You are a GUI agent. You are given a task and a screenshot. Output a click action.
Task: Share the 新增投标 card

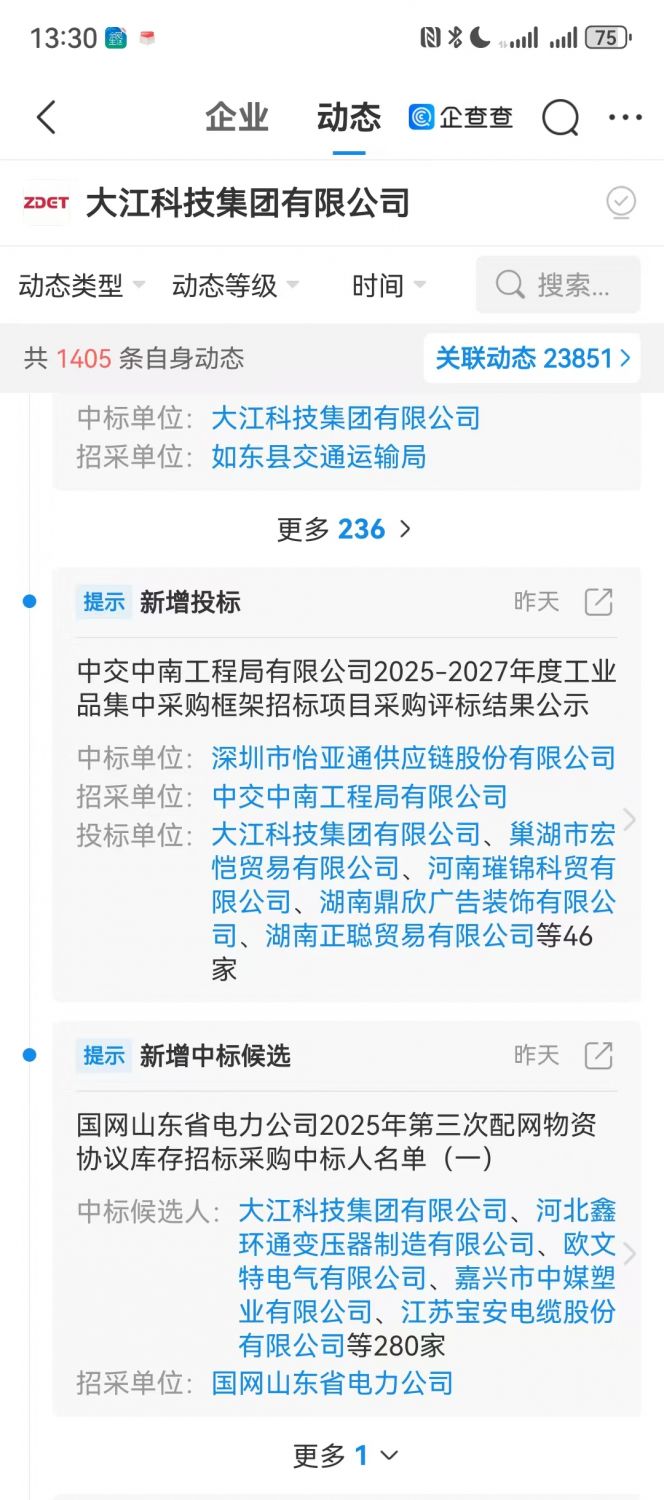pyautogui.click(x=598, y=602)
